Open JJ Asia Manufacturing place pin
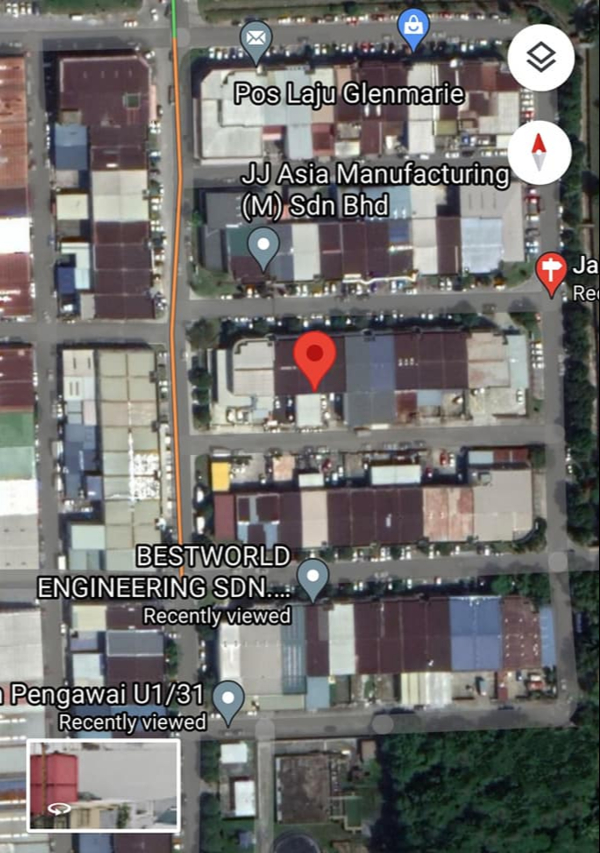This screenshot has height=853, width=600. point(263,247)
